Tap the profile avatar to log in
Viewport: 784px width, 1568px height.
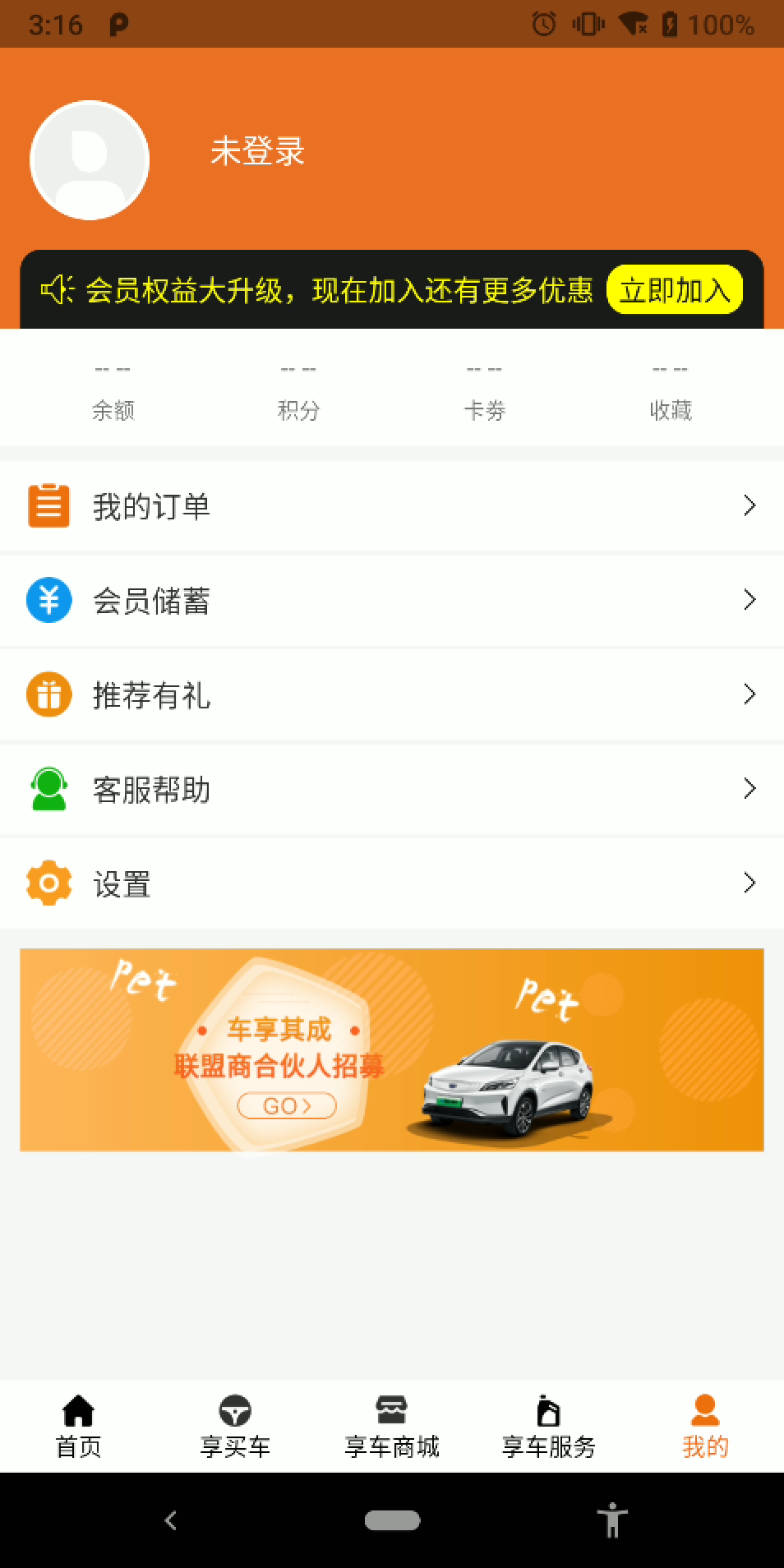click(x=90, y=160)
